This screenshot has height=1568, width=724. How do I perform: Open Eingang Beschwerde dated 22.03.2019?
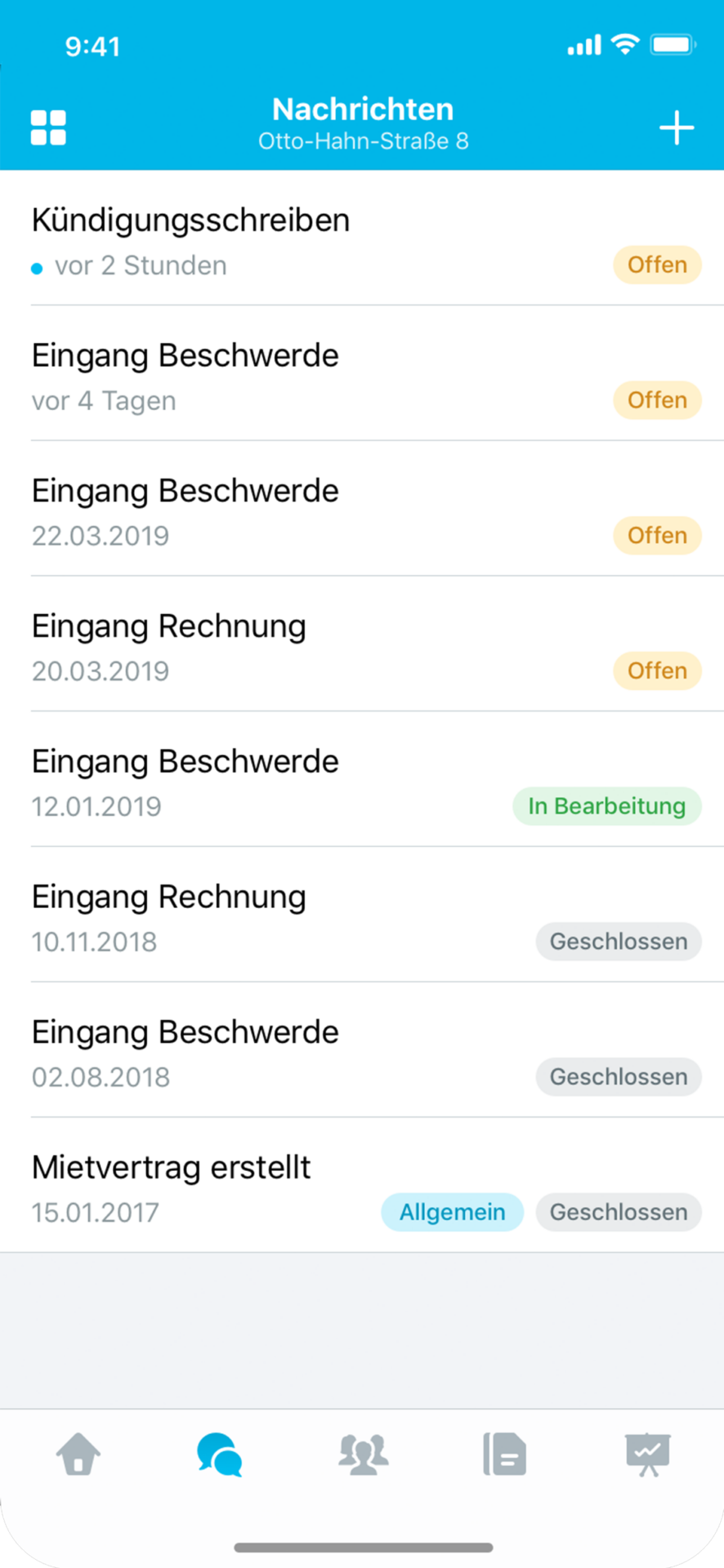click(x=362, y=509)
